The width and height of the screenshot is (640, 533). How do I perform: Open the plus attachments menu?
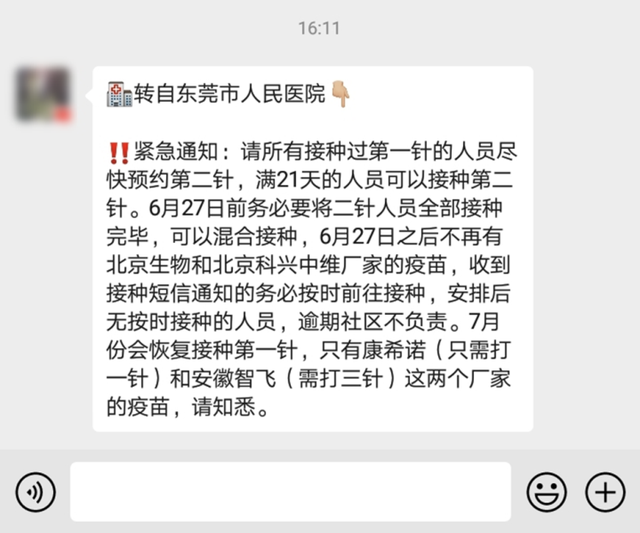pos(604,491)
